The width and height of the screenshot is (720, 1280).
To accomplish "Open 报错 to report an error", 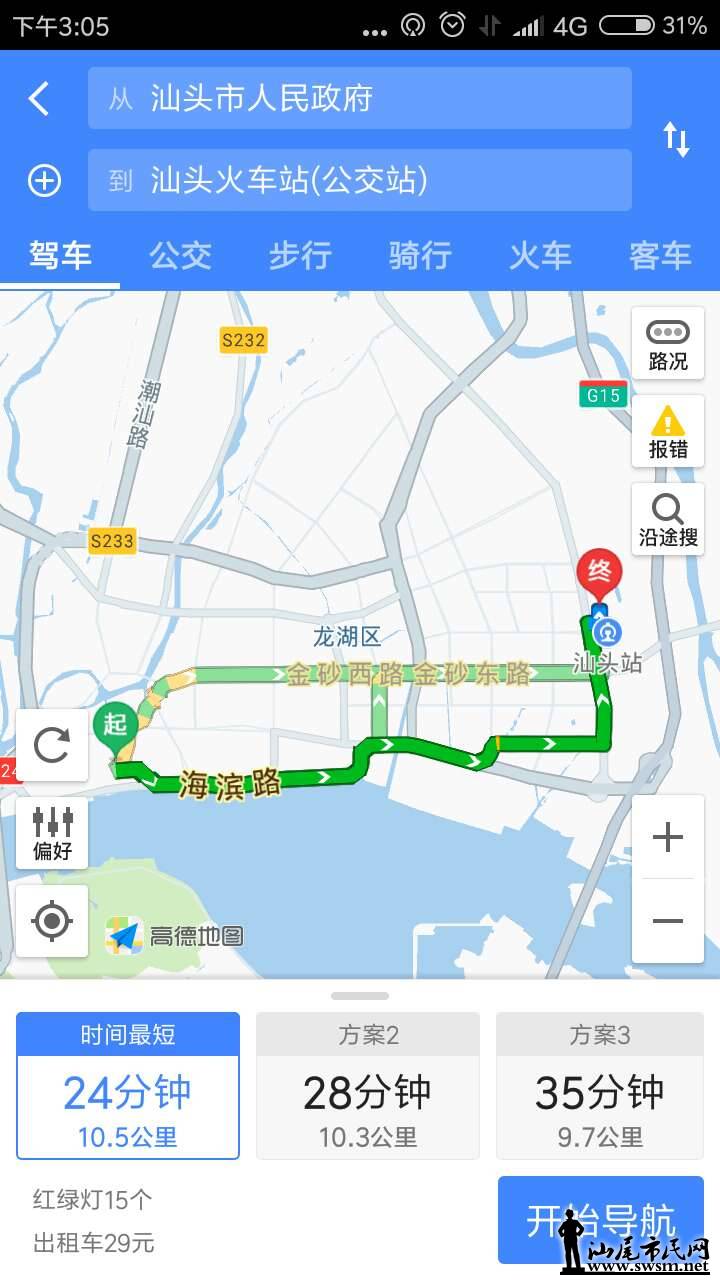I will (668, 431).
